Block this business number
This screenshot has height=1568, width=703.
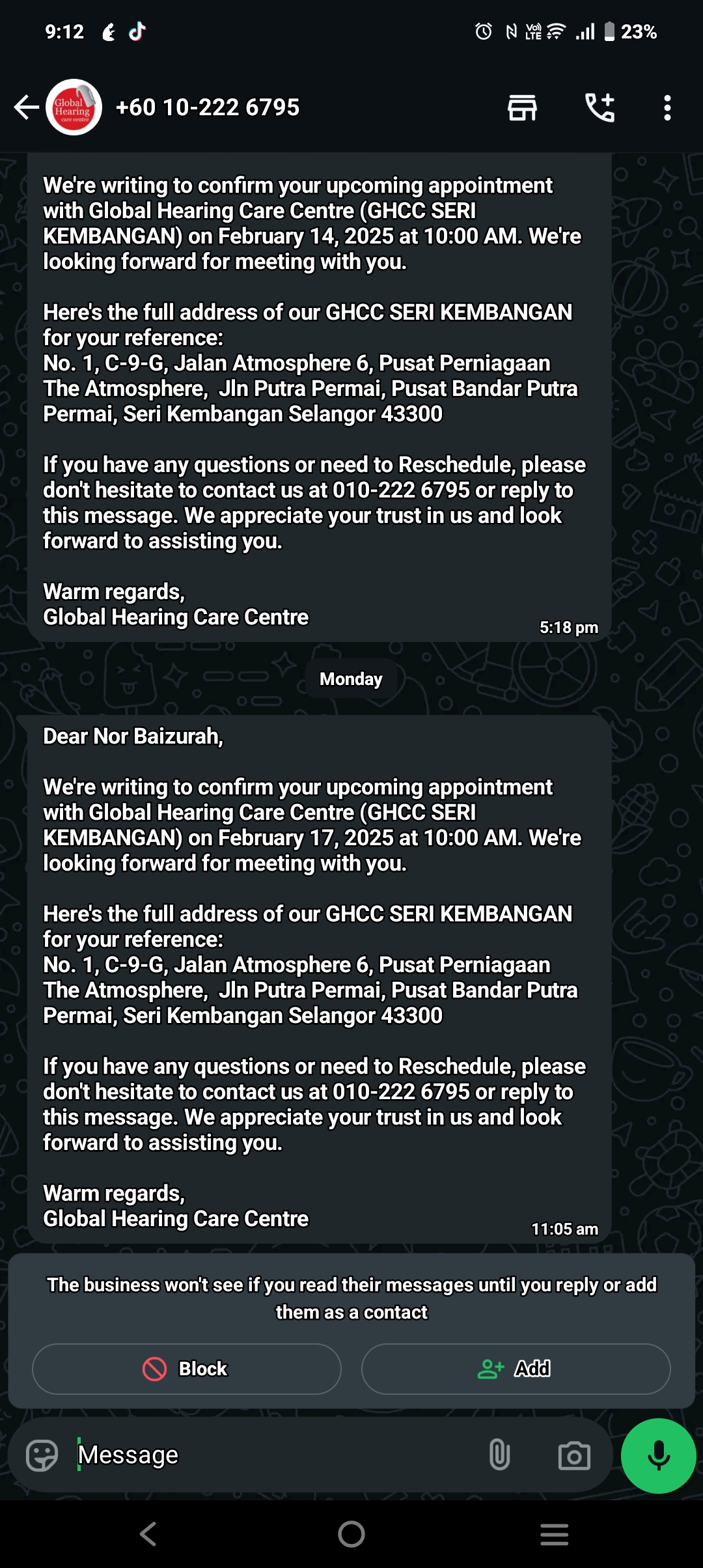[187, 1369]
